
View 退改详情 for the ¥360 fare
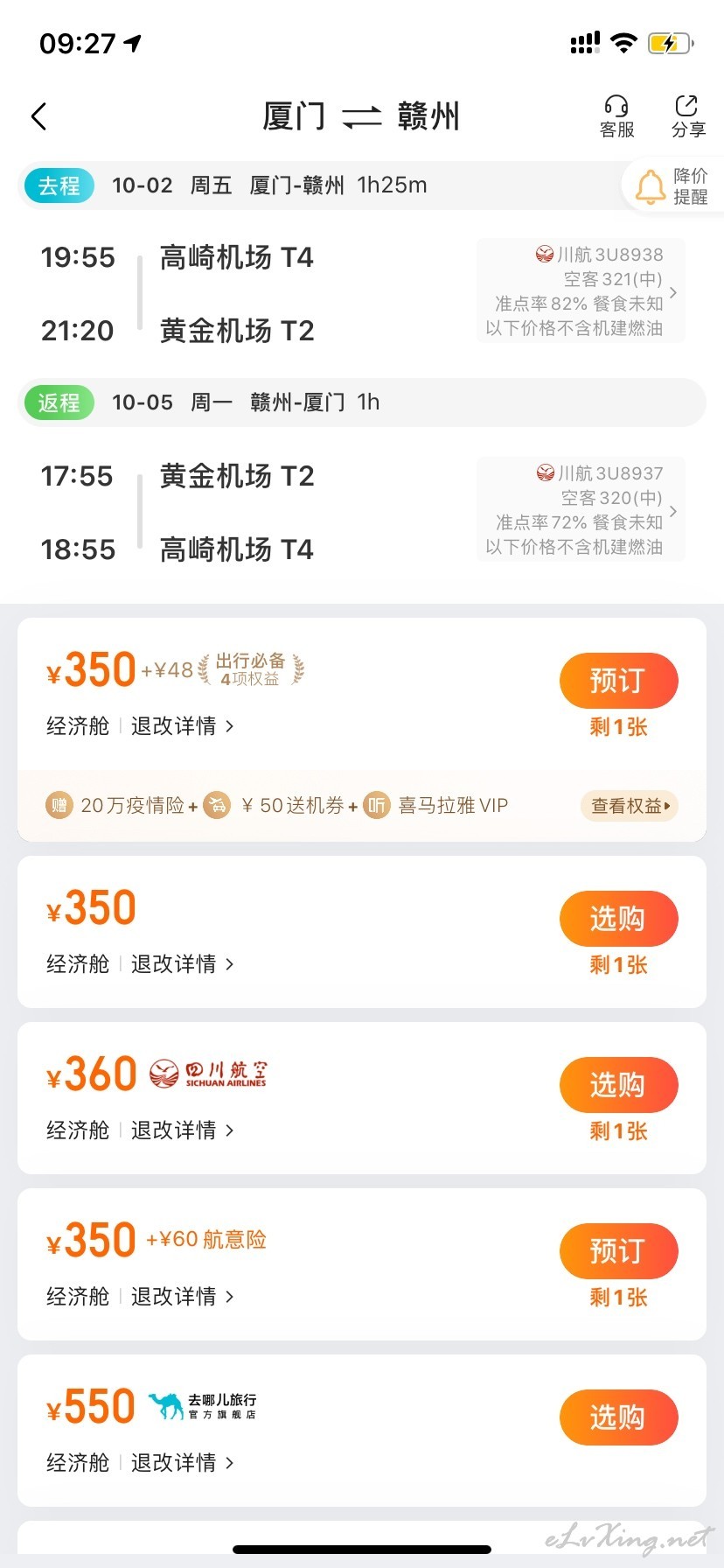click(x=182, y=1130)
